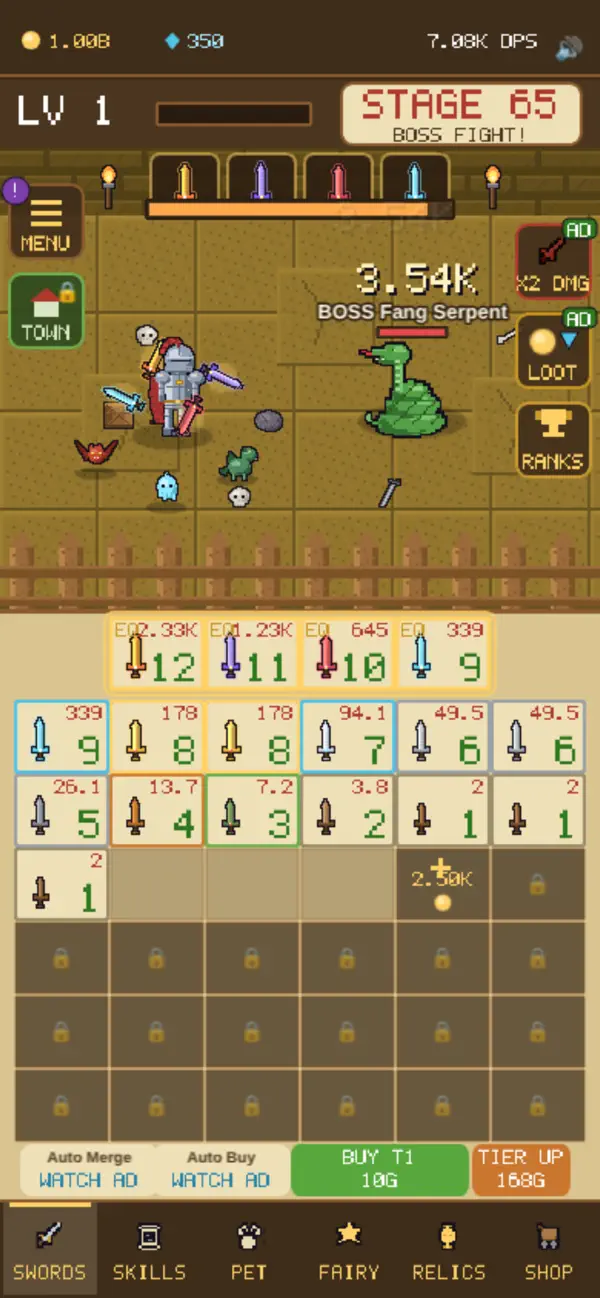Switch to the Fairy tab
Viewport: 600px width, 1298px height.
349,1250
